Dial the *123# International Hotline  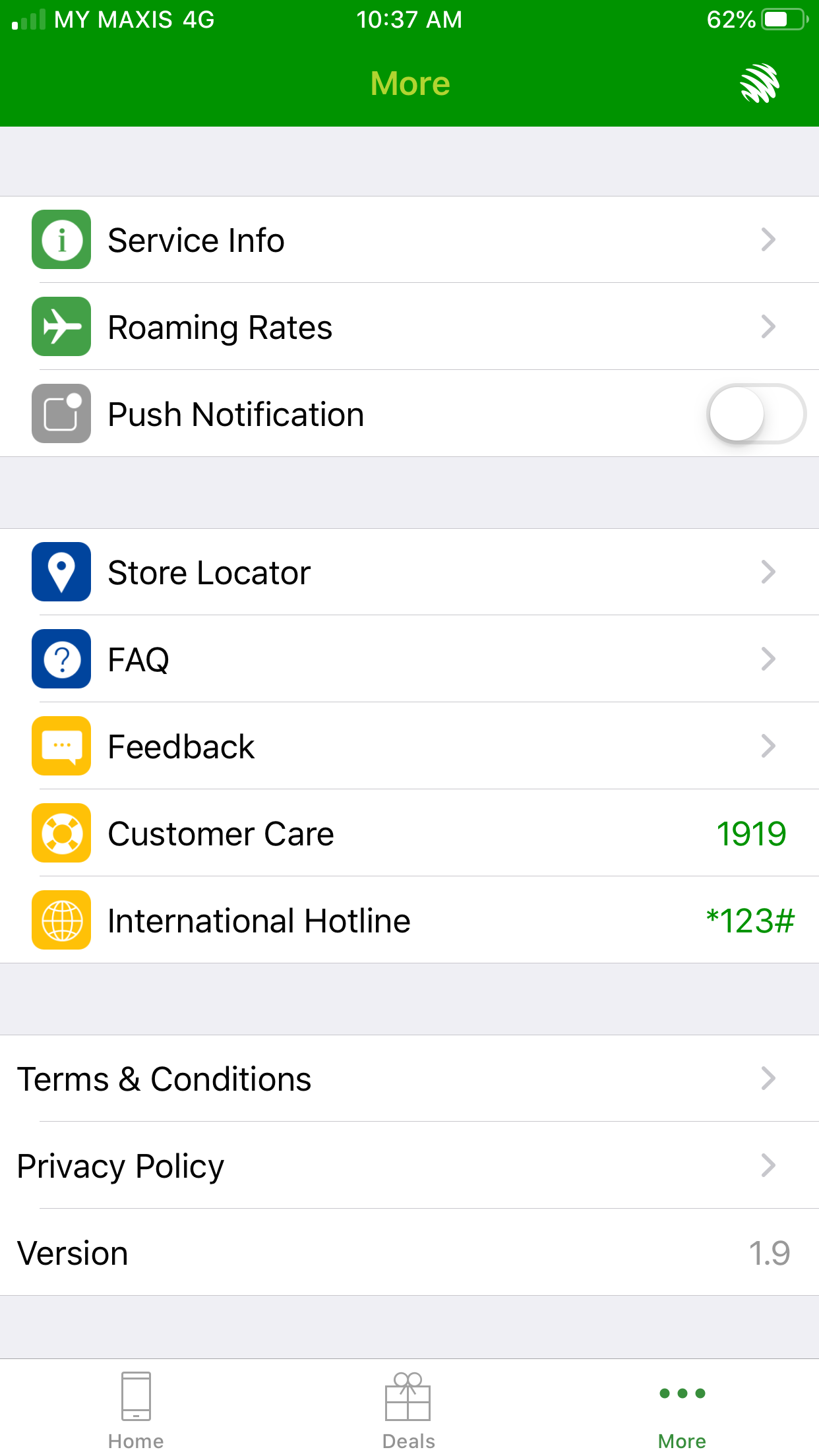pyautogui.click(x=750, y=921)
